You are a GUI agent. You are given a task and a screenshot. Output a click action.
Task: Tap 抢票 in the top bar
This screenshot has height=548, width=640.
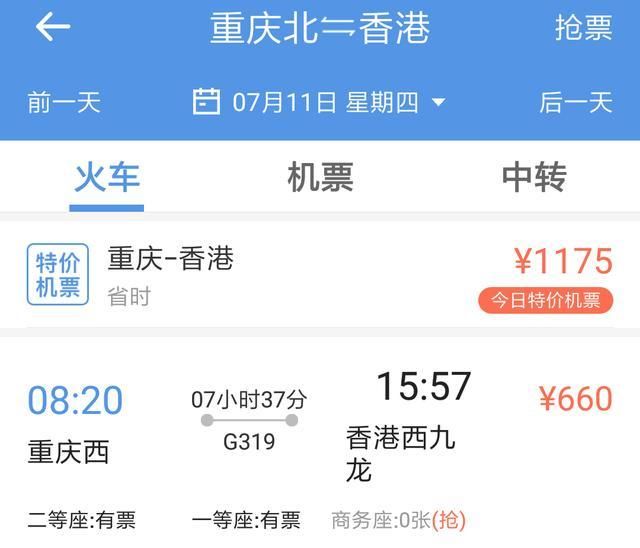(x=583, y=28)
